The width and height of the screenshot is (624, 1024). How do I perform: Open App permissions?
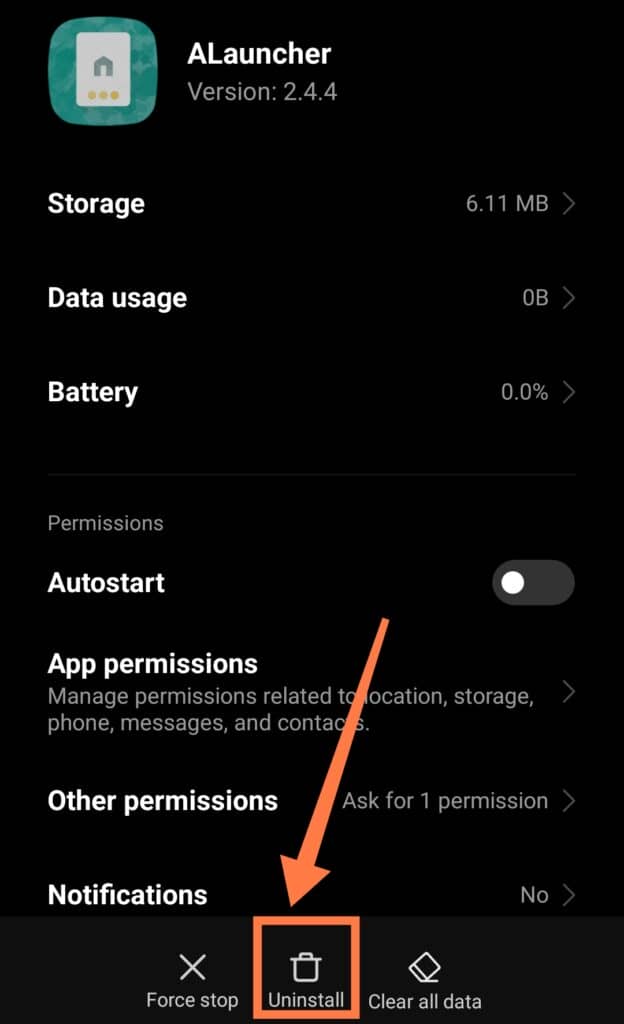pyautogui.click(x=312, y=692)
